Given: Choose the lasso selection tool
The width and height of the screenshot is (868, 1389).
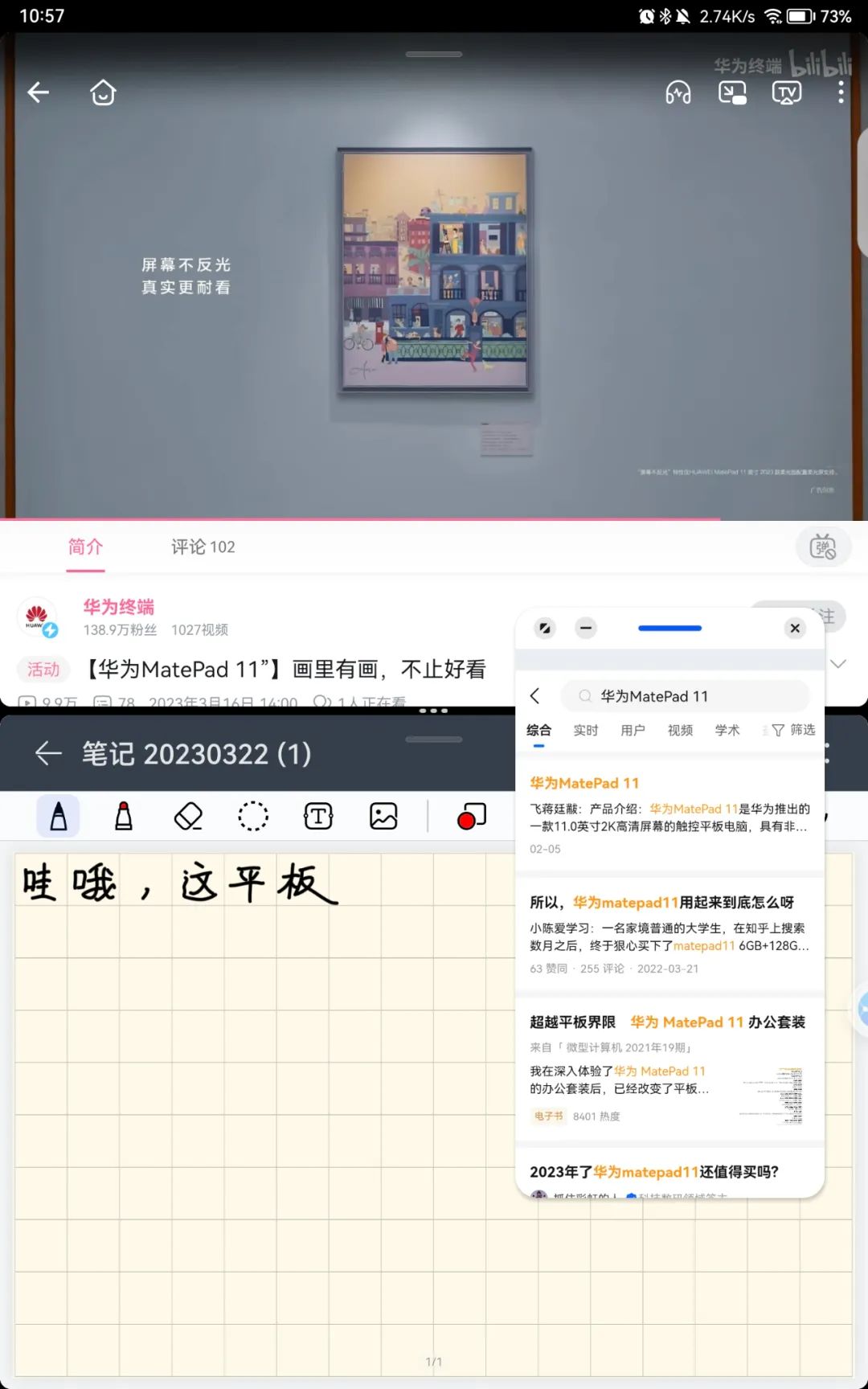Looking at the screenshot, I should point(253,817).
